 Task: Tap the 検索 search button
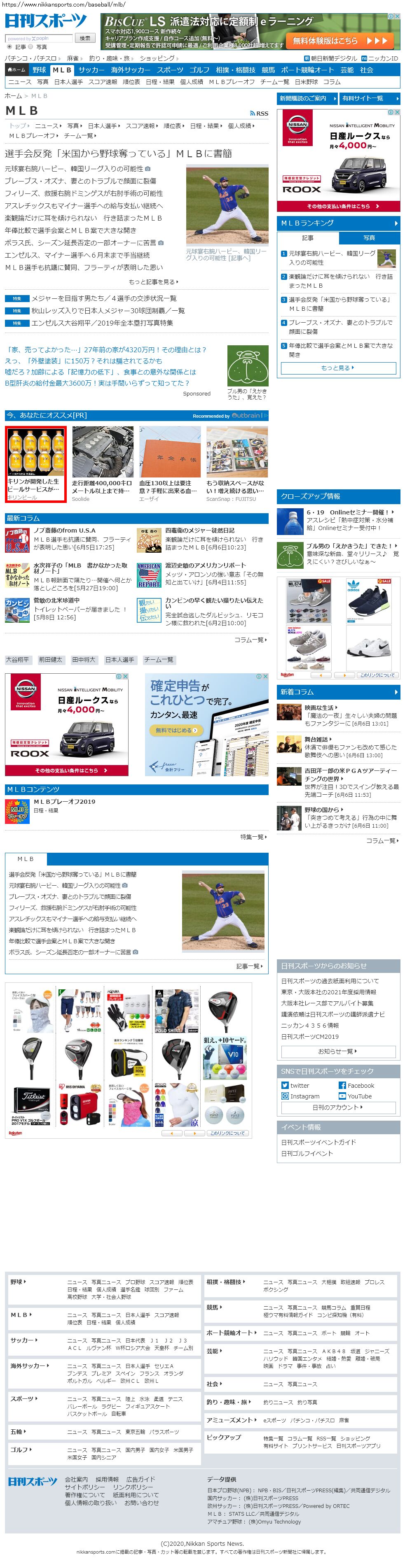tap(84, 38)
